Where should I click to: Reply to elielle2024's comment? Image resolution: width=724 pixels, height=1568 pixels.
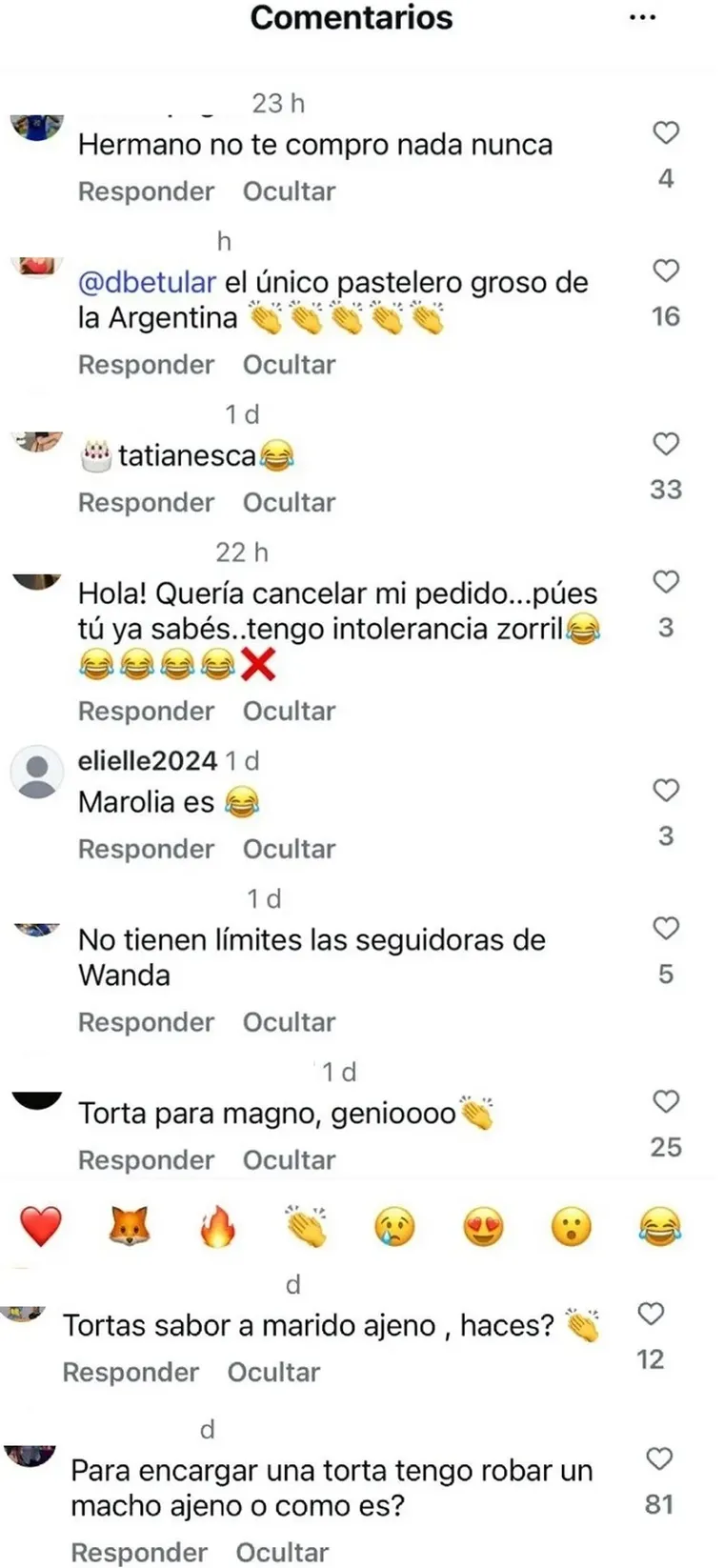click(146, 848)
